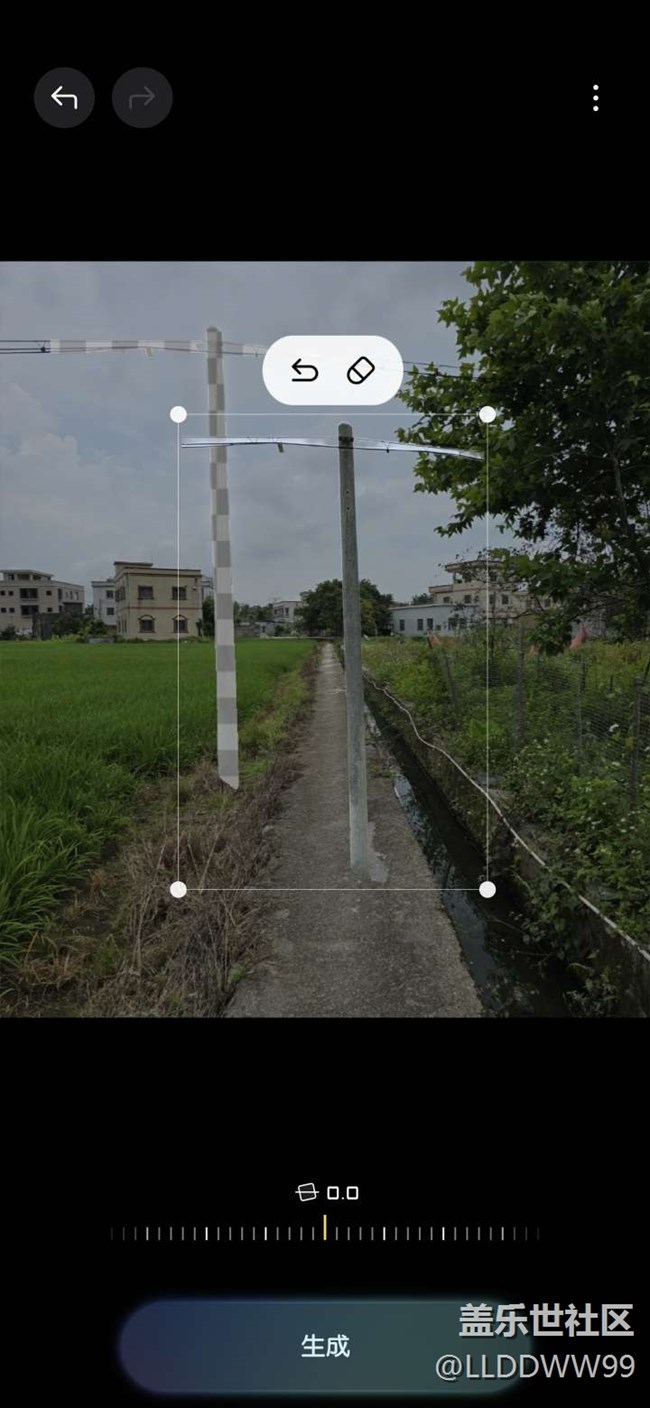650x1408 pixels.
Task: Tap the angle ruler to adjust rotation
Action: click(325, 1233)
